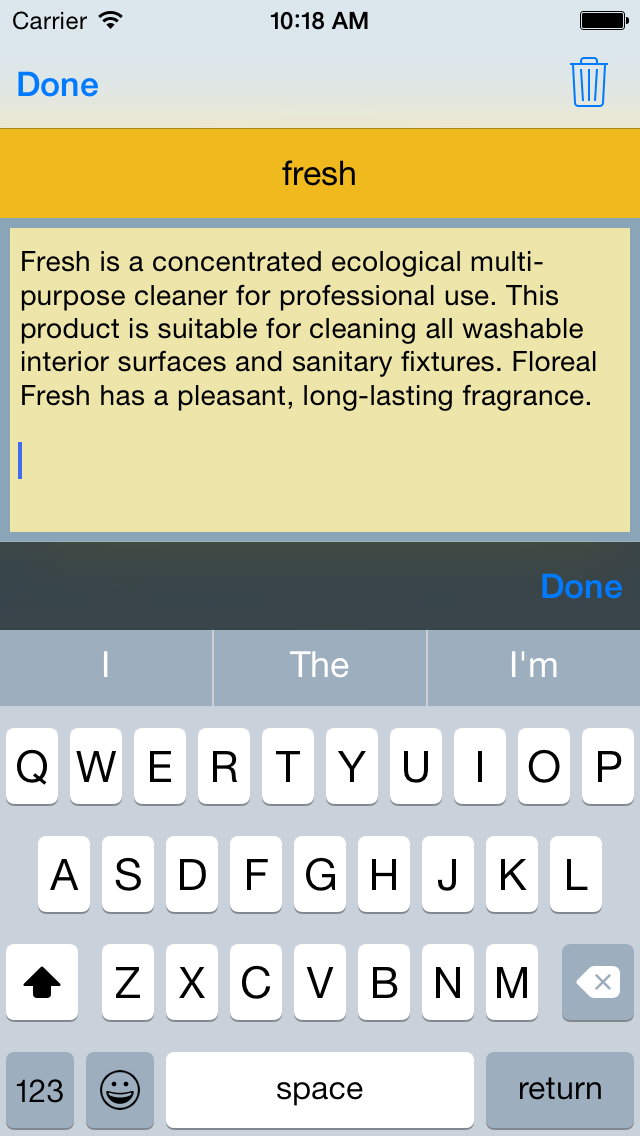Switch to the 123 number keyboard
The width and height of the screenshot is (640, 1136).
click(40, 1089)
